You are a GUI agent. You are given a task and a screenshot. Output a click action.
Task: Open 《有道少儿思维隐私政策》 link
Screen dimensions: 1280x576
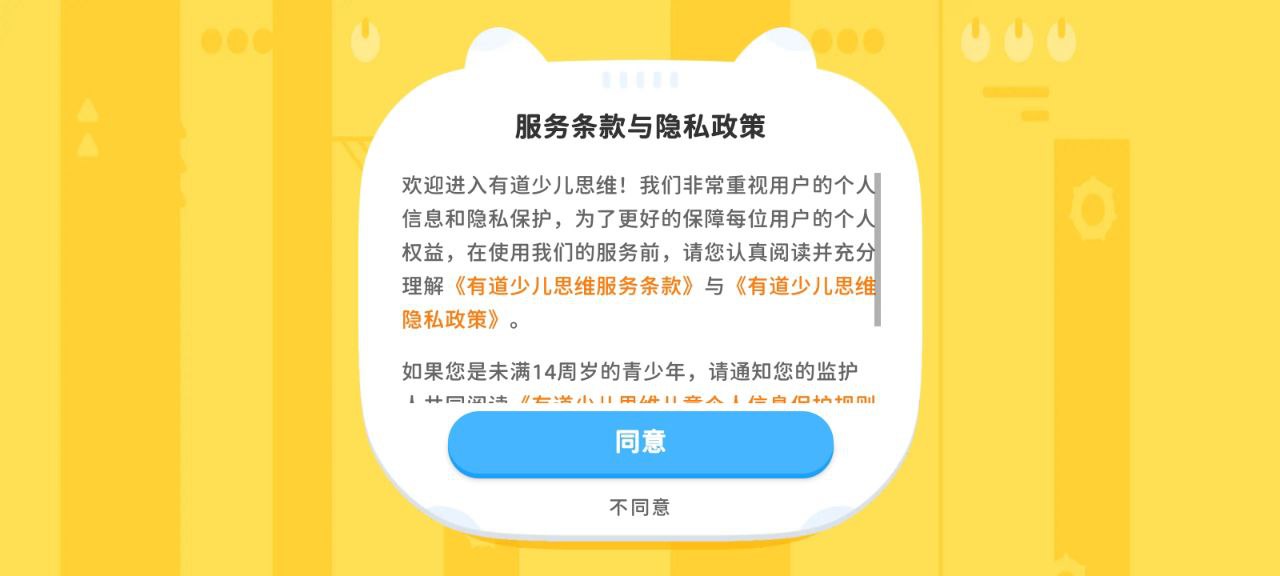click(x=802, y=286)
